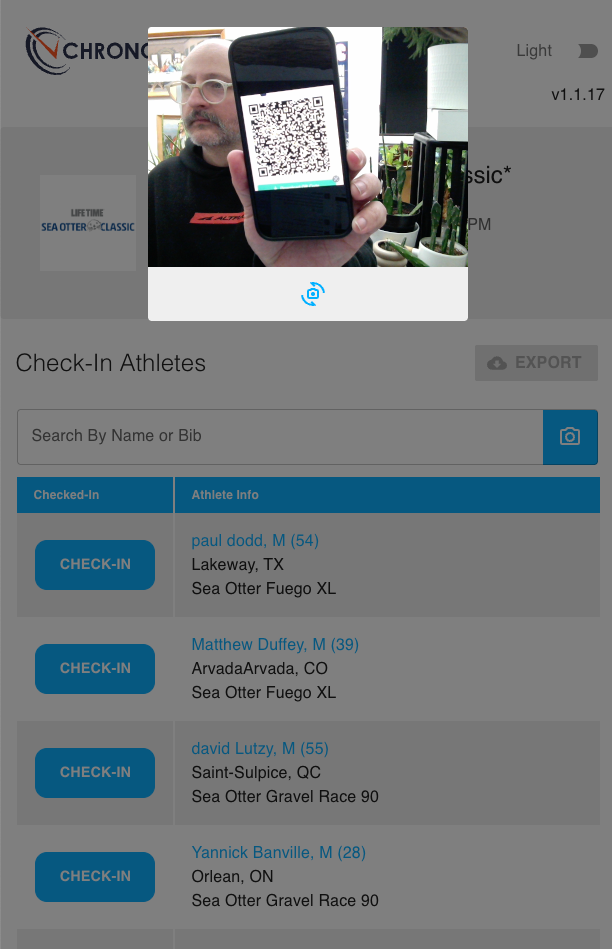612x949 pixels.
Task: Toggle the Light theme switch
Action: coord(586,51)
